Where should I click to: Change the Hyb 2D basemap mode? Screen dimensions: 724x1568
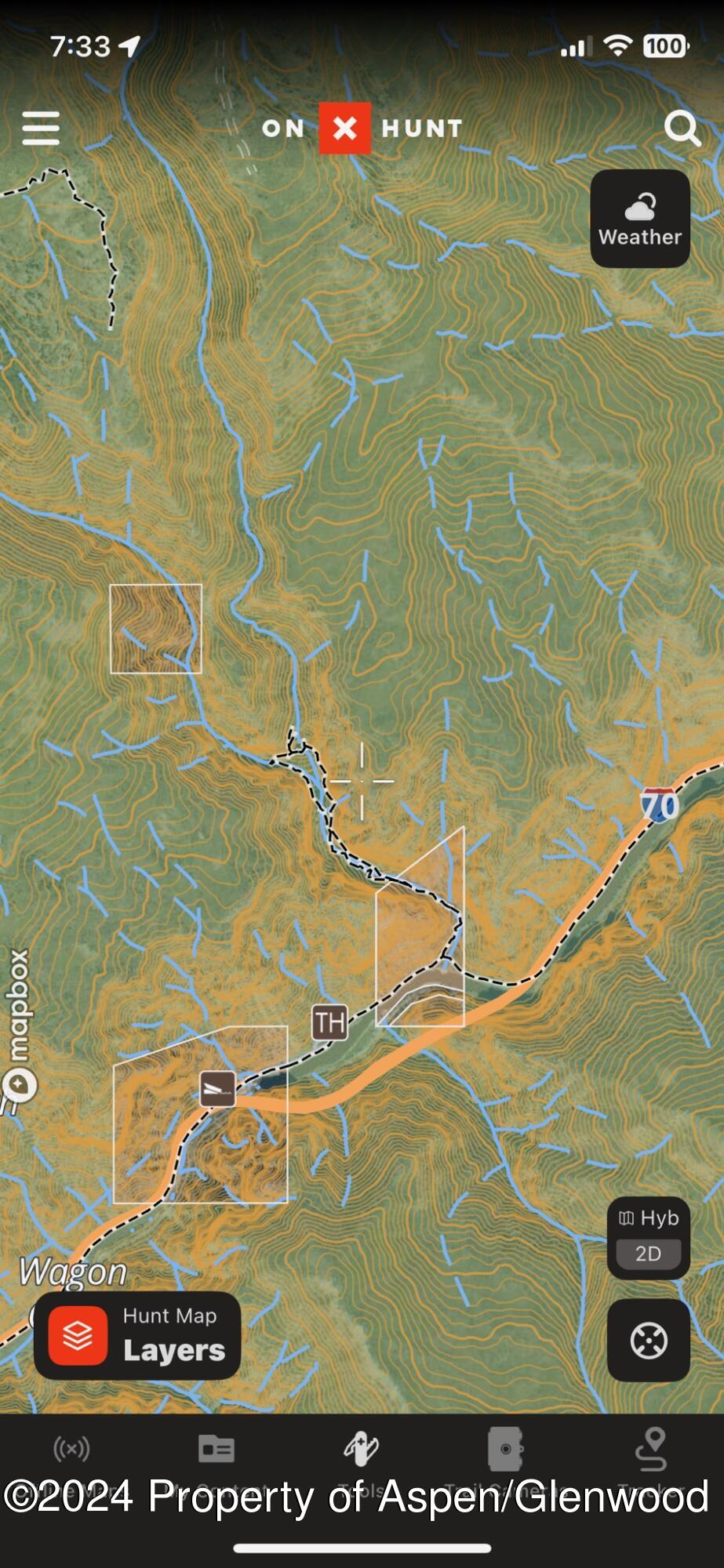pyautogui.click(x=649, y=1237)
